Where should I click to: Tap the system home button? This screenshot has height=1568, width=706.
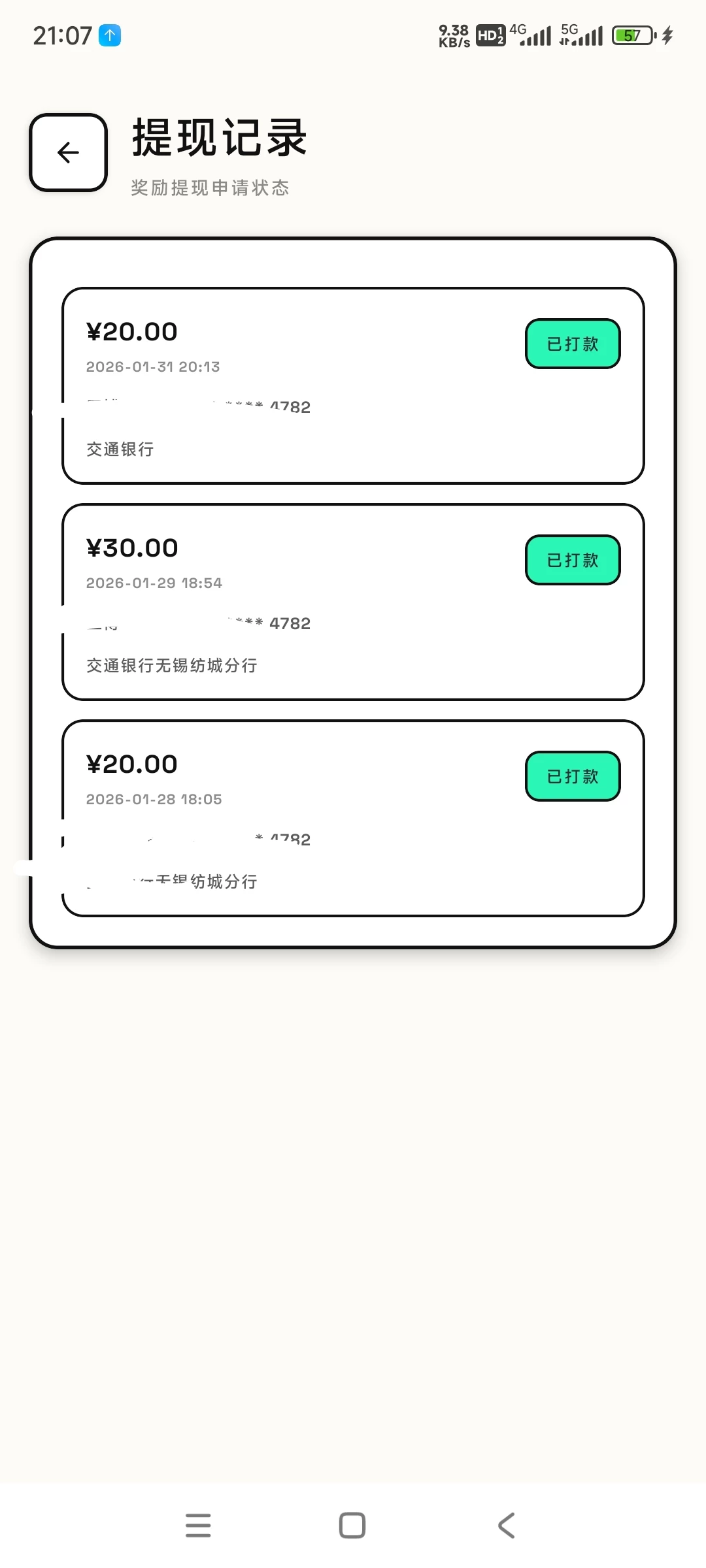coord(352,1526)
